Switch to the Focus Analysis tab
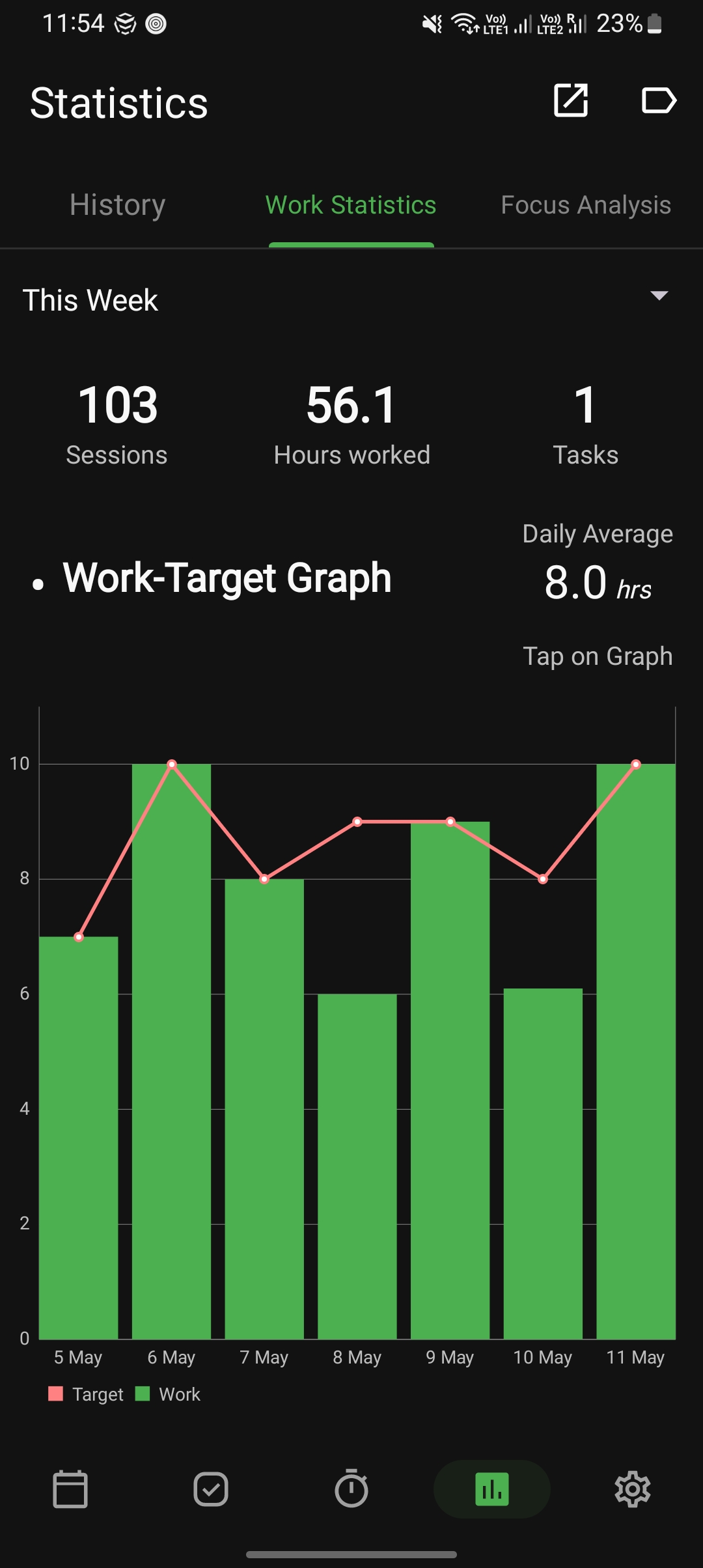This screenshot has height=1568, width=703. click(586, 205)
